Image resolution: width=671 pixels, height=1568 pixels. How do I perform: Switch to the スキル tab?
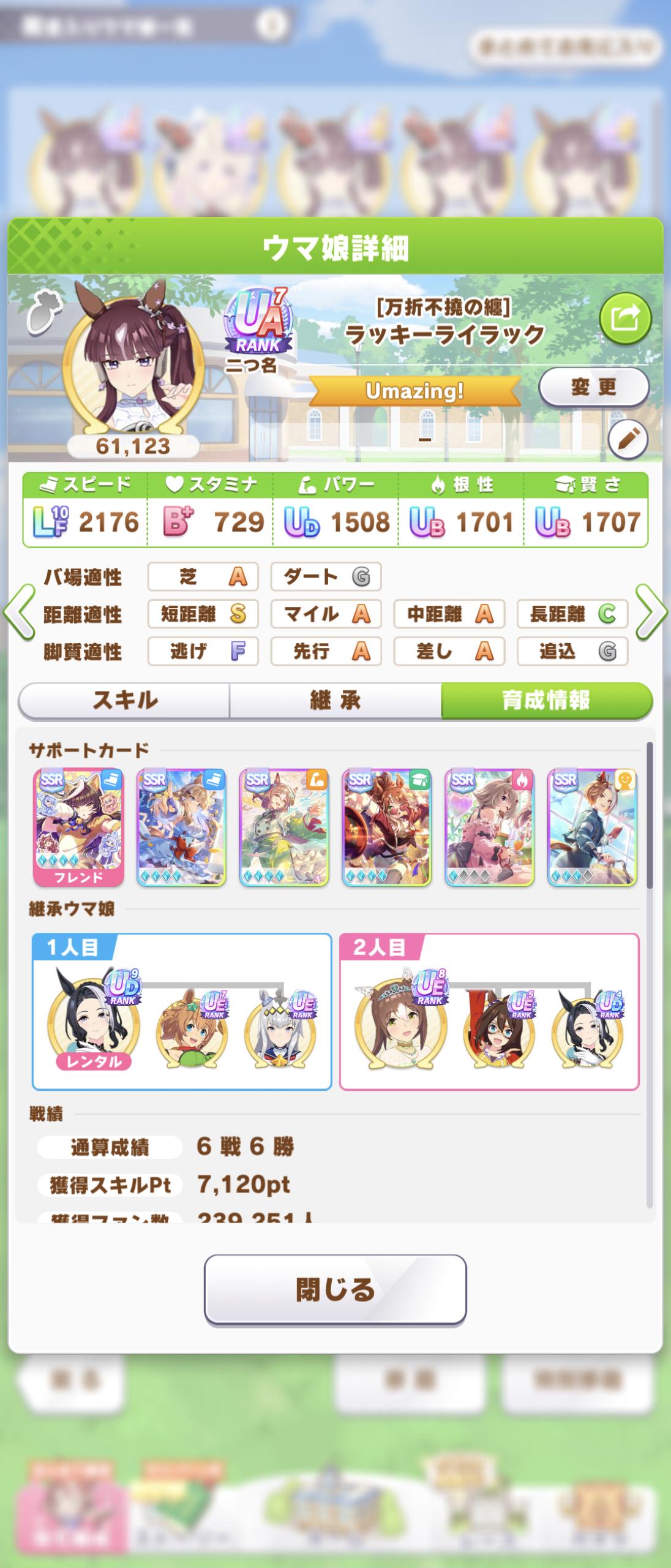125,700
